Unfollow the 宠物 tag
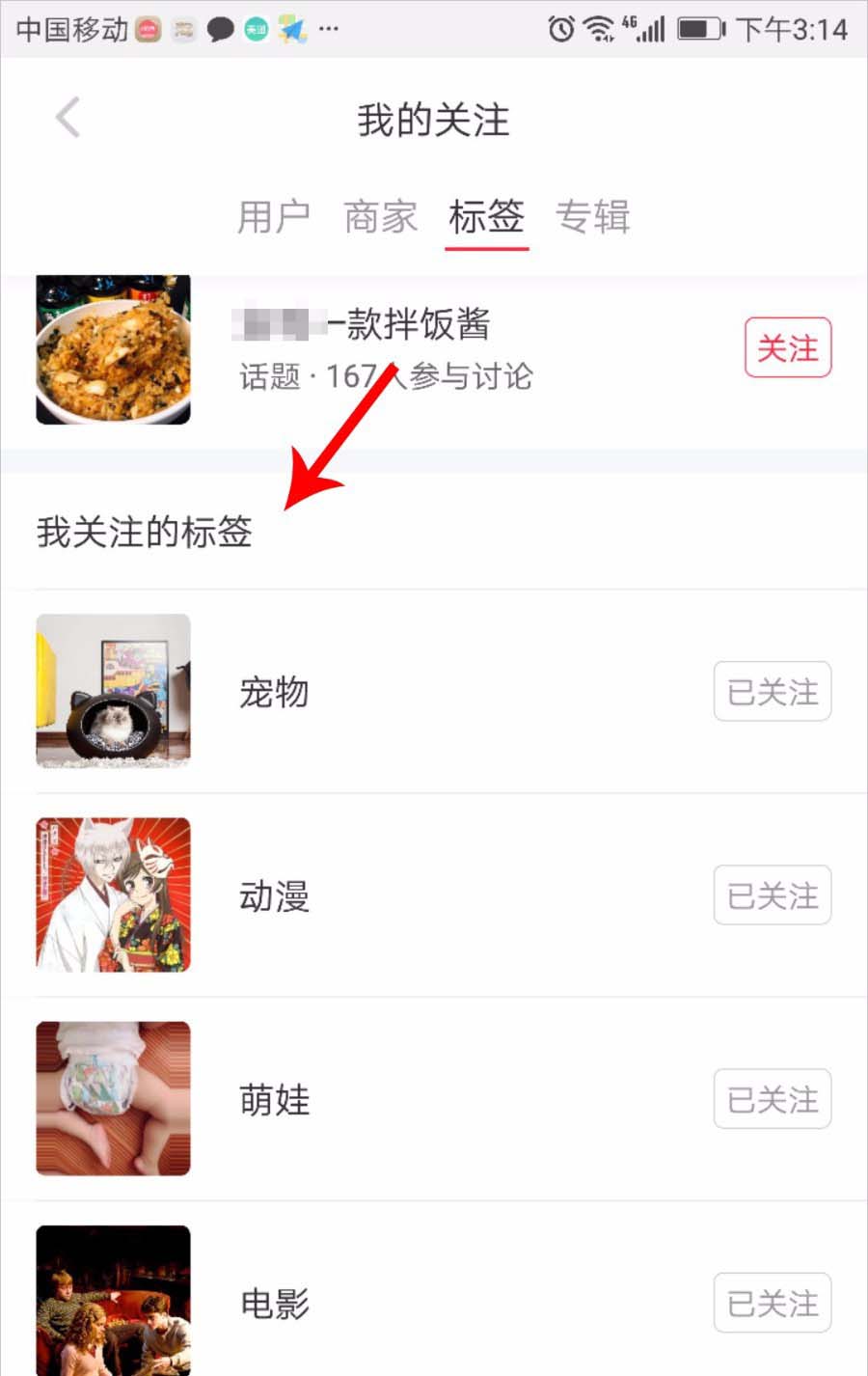868x1376 pixels. 772,692
